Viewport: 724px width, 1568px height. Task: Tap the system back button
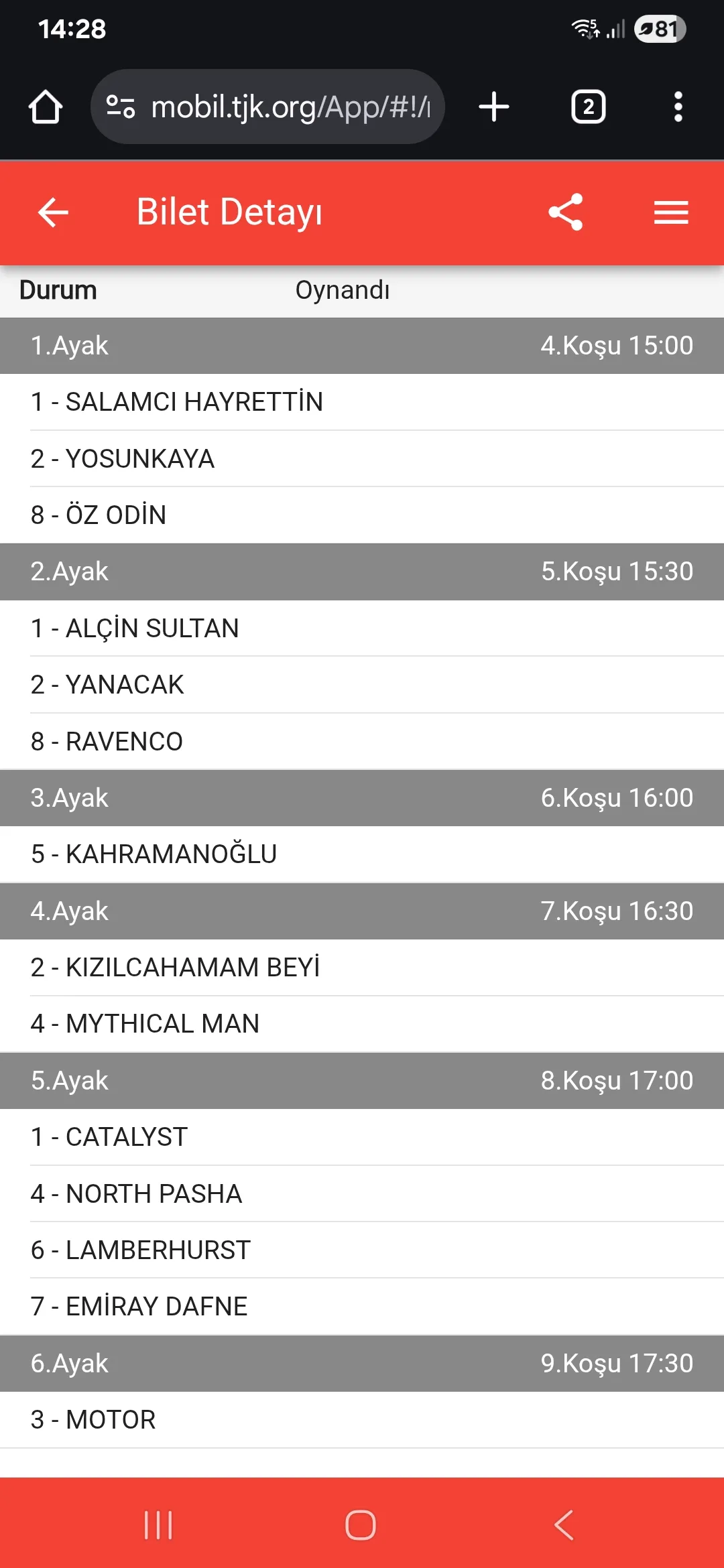564,1526
